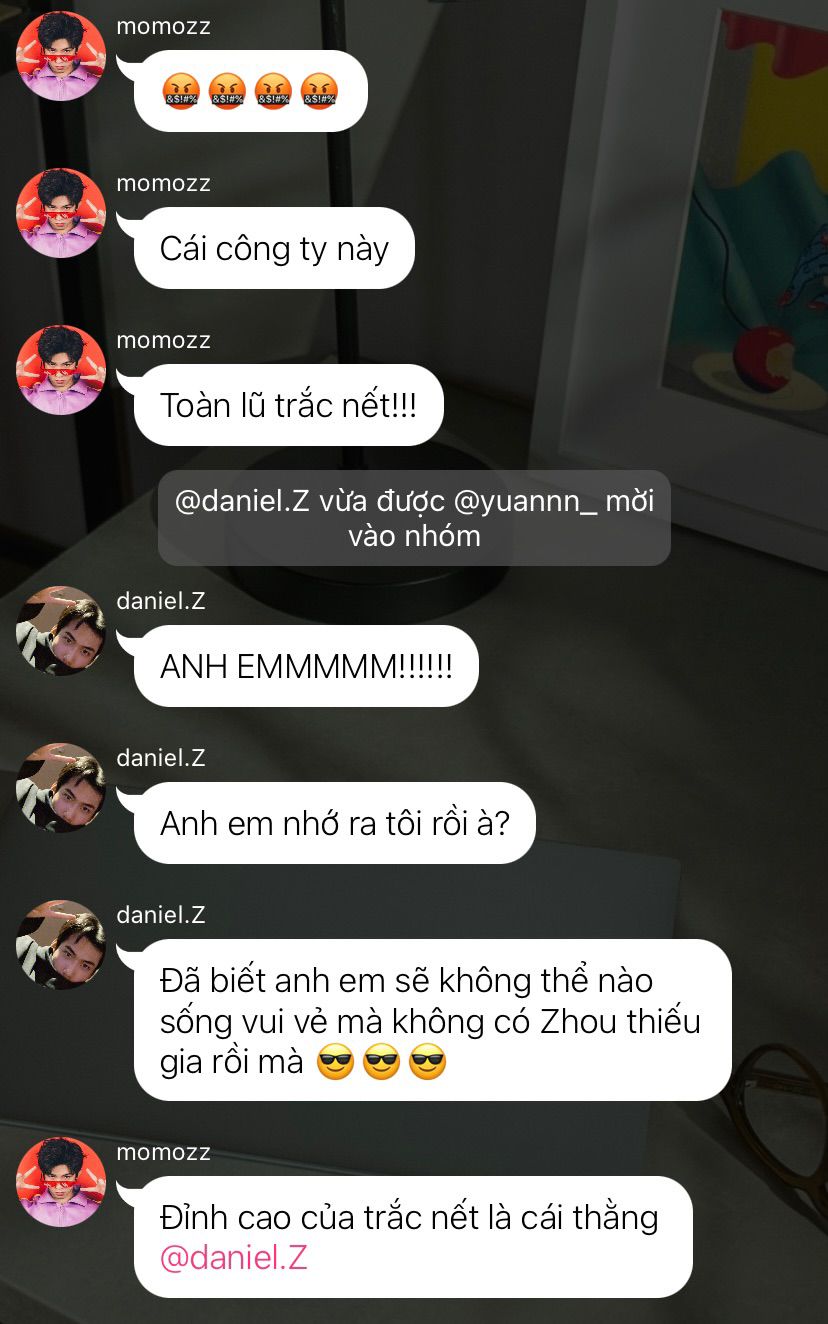Screen dimensions: 828x1324
Task: Tap momozz's avatar beside "Cái công ty này"
Action: (x=61, y=213)
